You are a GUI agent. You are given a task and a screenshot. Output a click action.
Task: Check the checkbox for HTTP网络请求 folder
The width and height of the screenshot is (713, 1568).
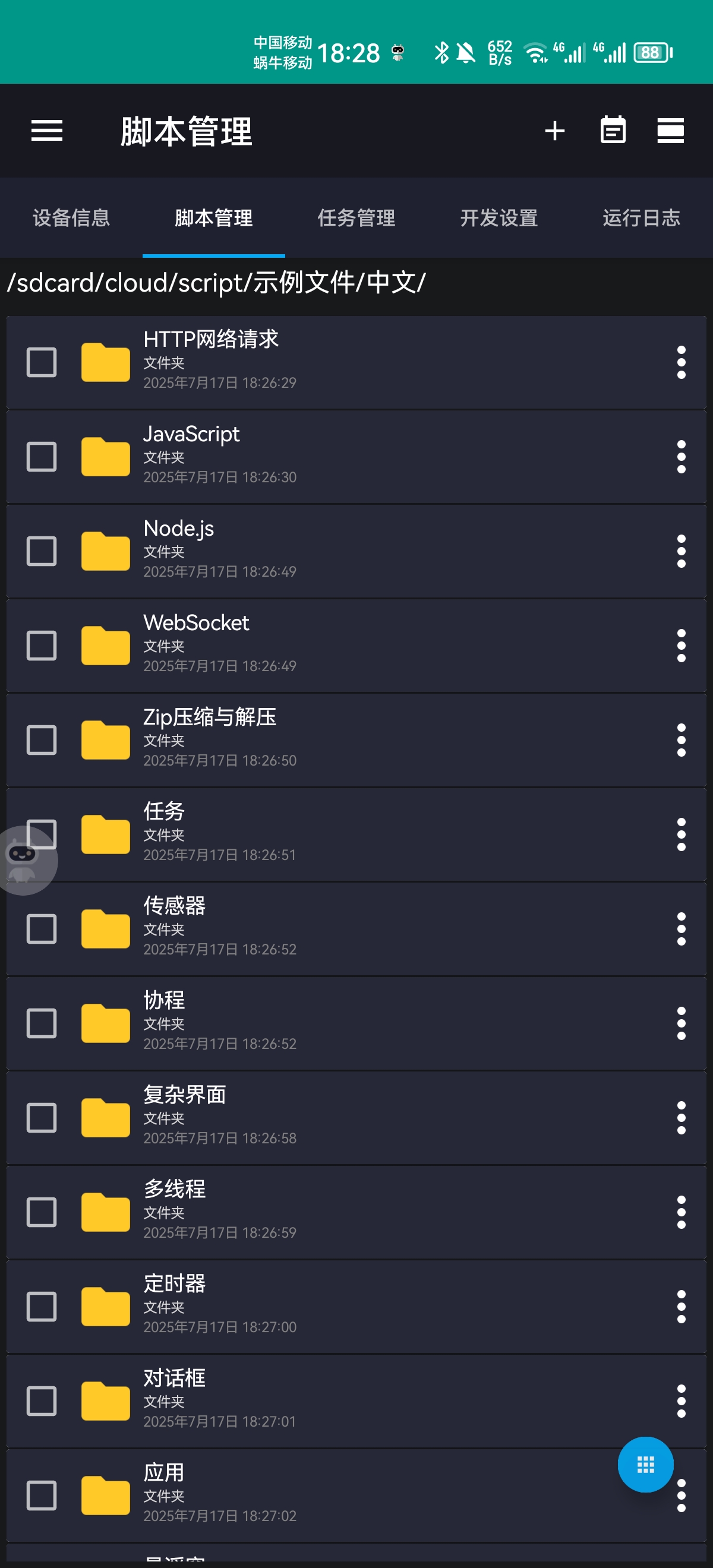click(x=41, y=363)
